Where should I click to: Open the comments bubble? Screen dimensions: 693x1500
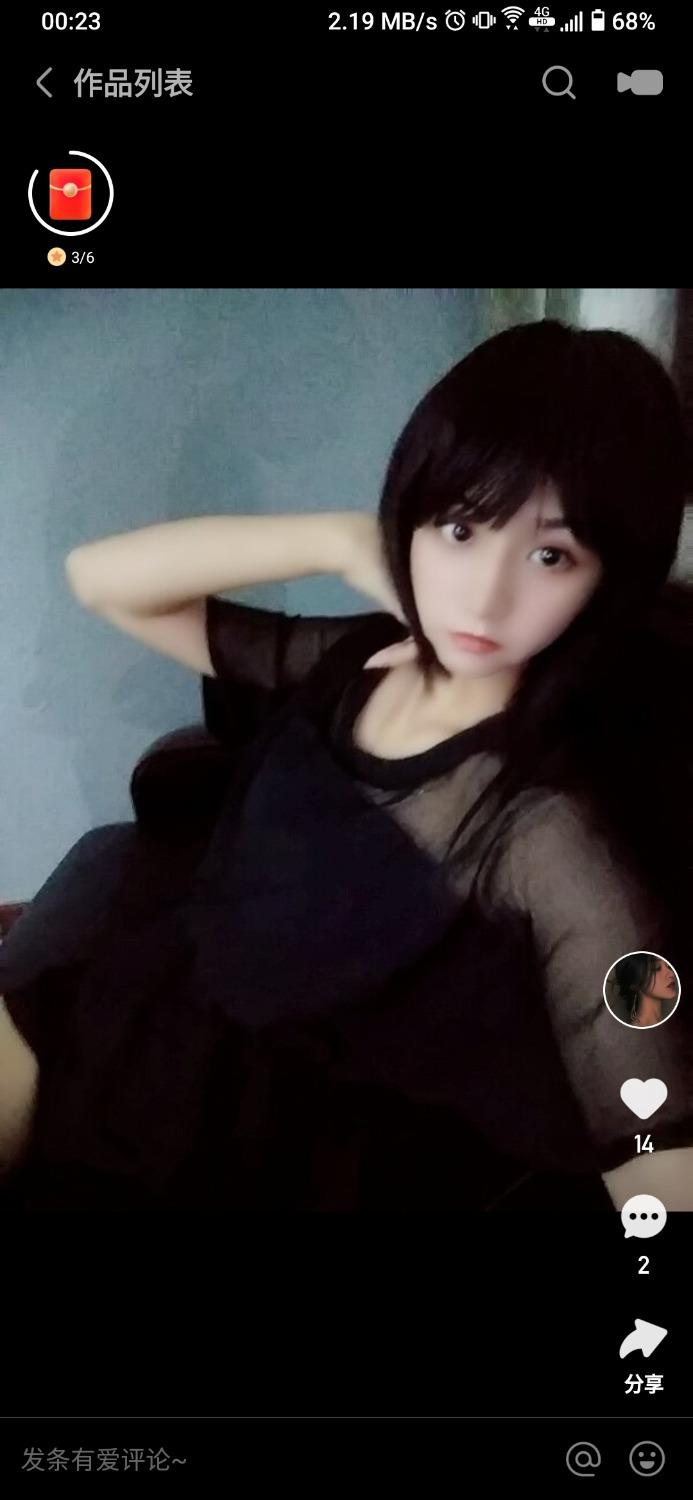click(643, 1218)
